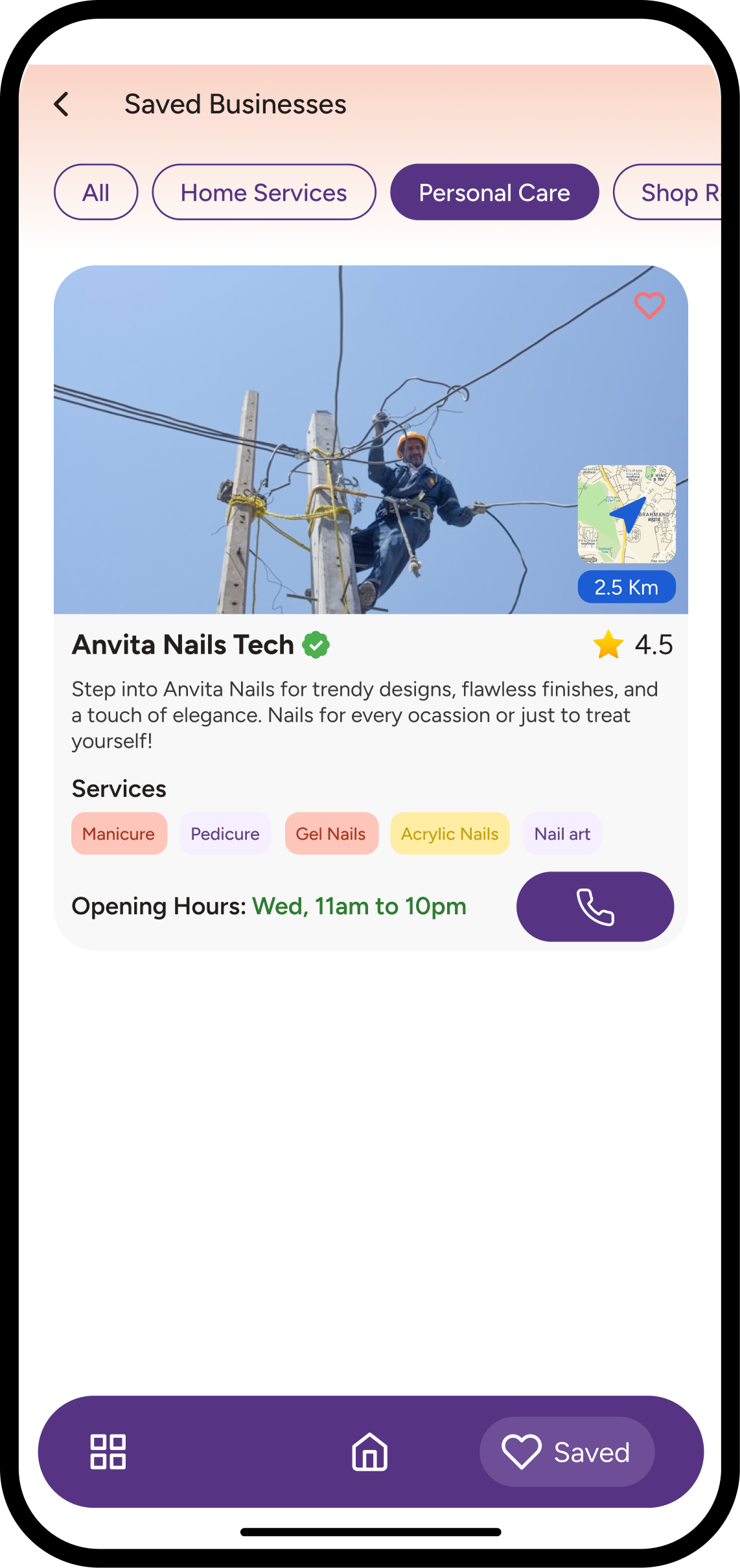Image resolution: width=740 pixels, height=1568 pixels.
Task: Open the Saved tab
Action: tap(566, 1451)
